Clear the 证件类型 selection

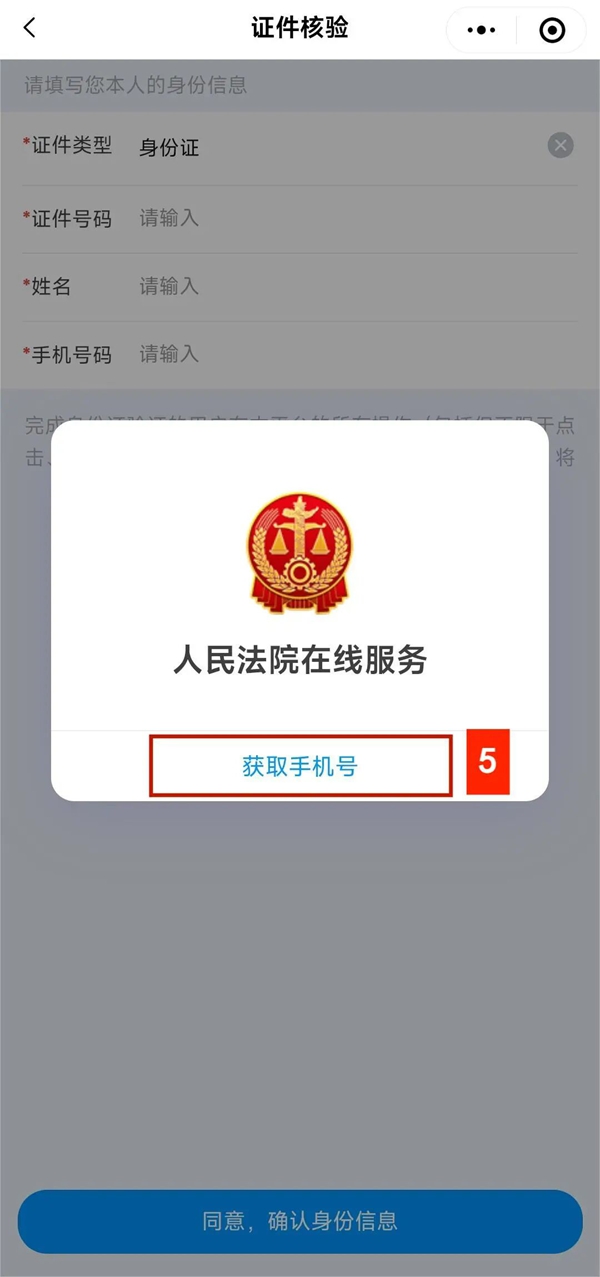pos(560,146)
